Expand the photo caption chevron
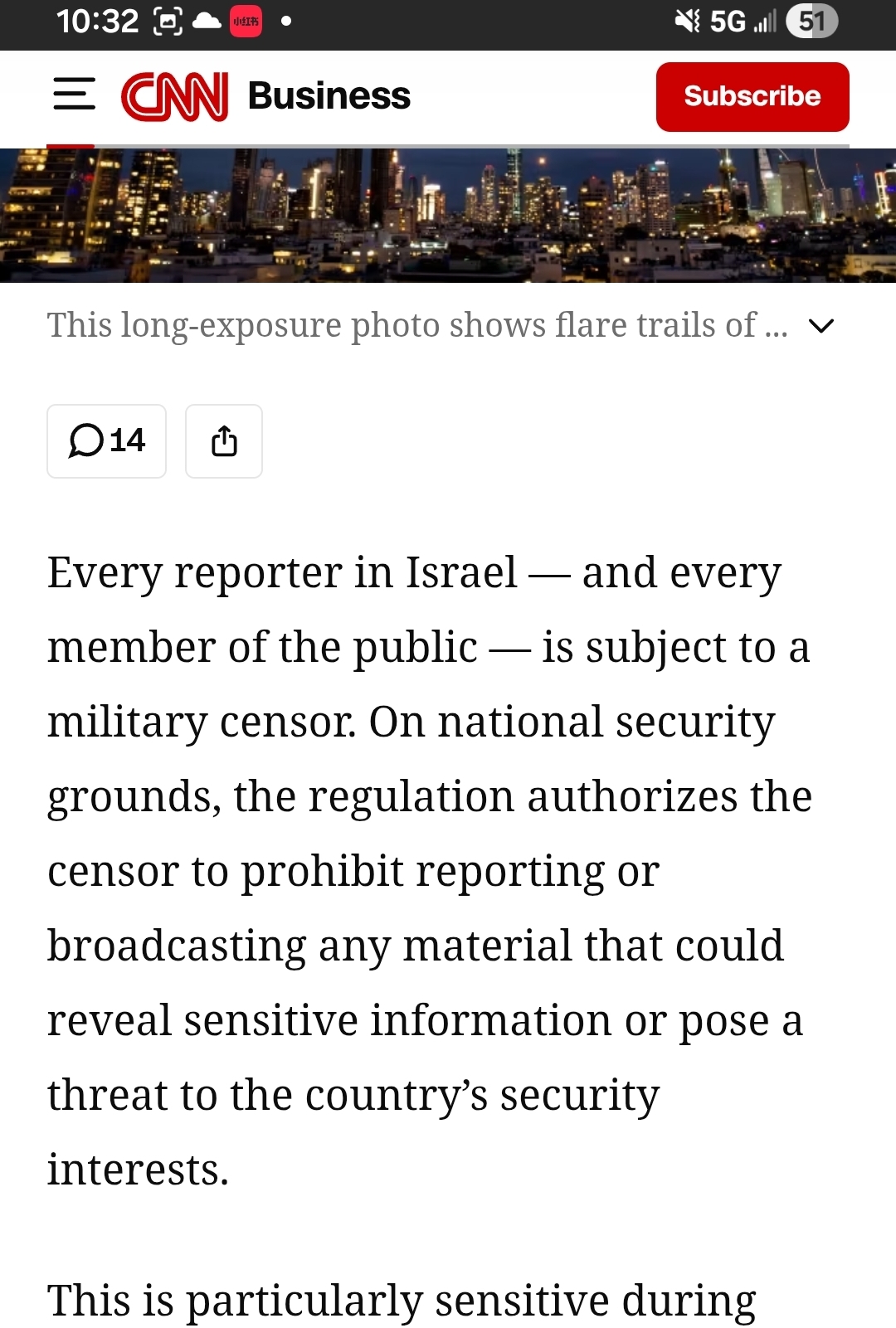Viewport: 896px width, 1328px height. pos(821,326)
